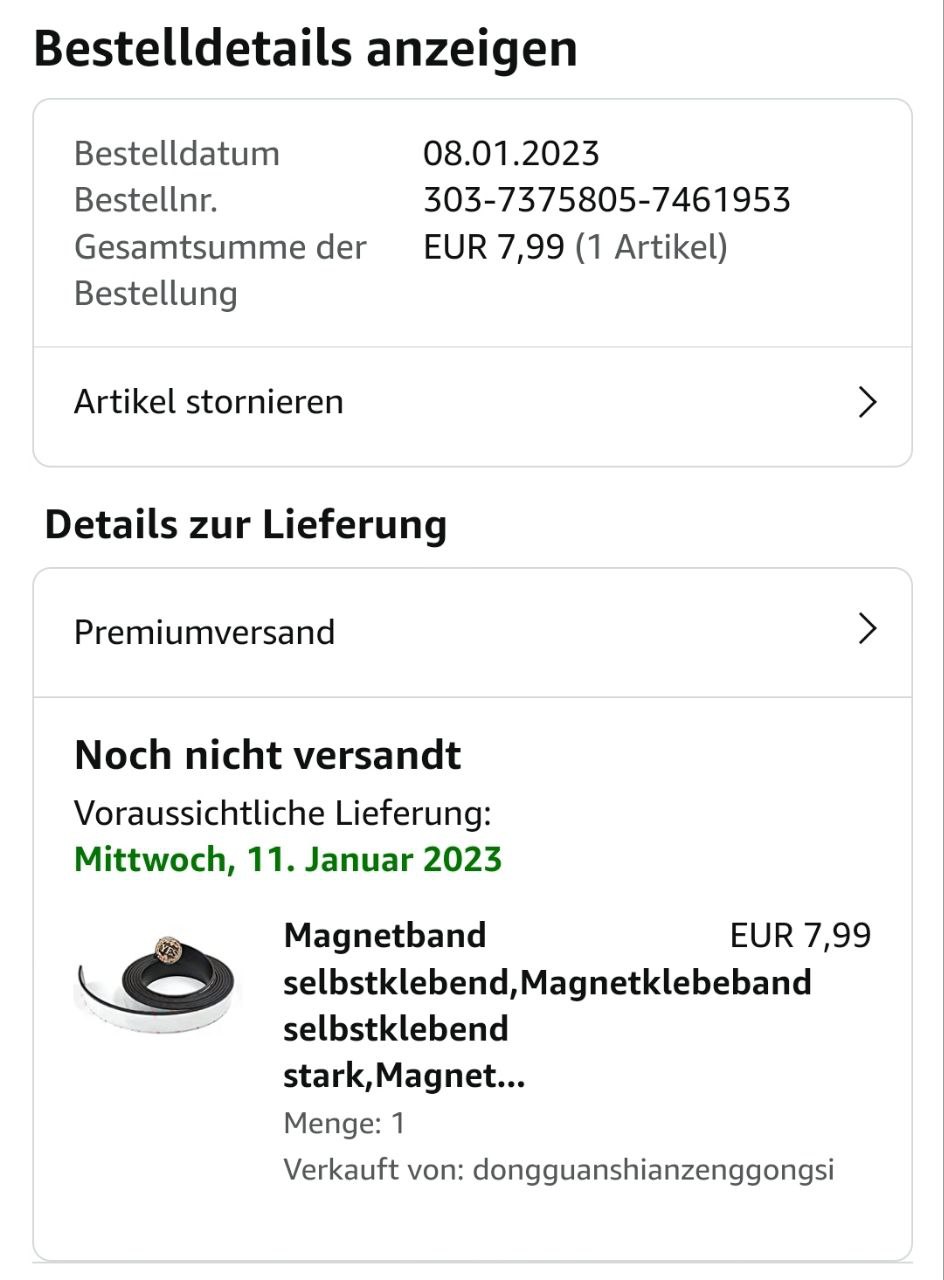Open the Artikel stornieren row

472,403
